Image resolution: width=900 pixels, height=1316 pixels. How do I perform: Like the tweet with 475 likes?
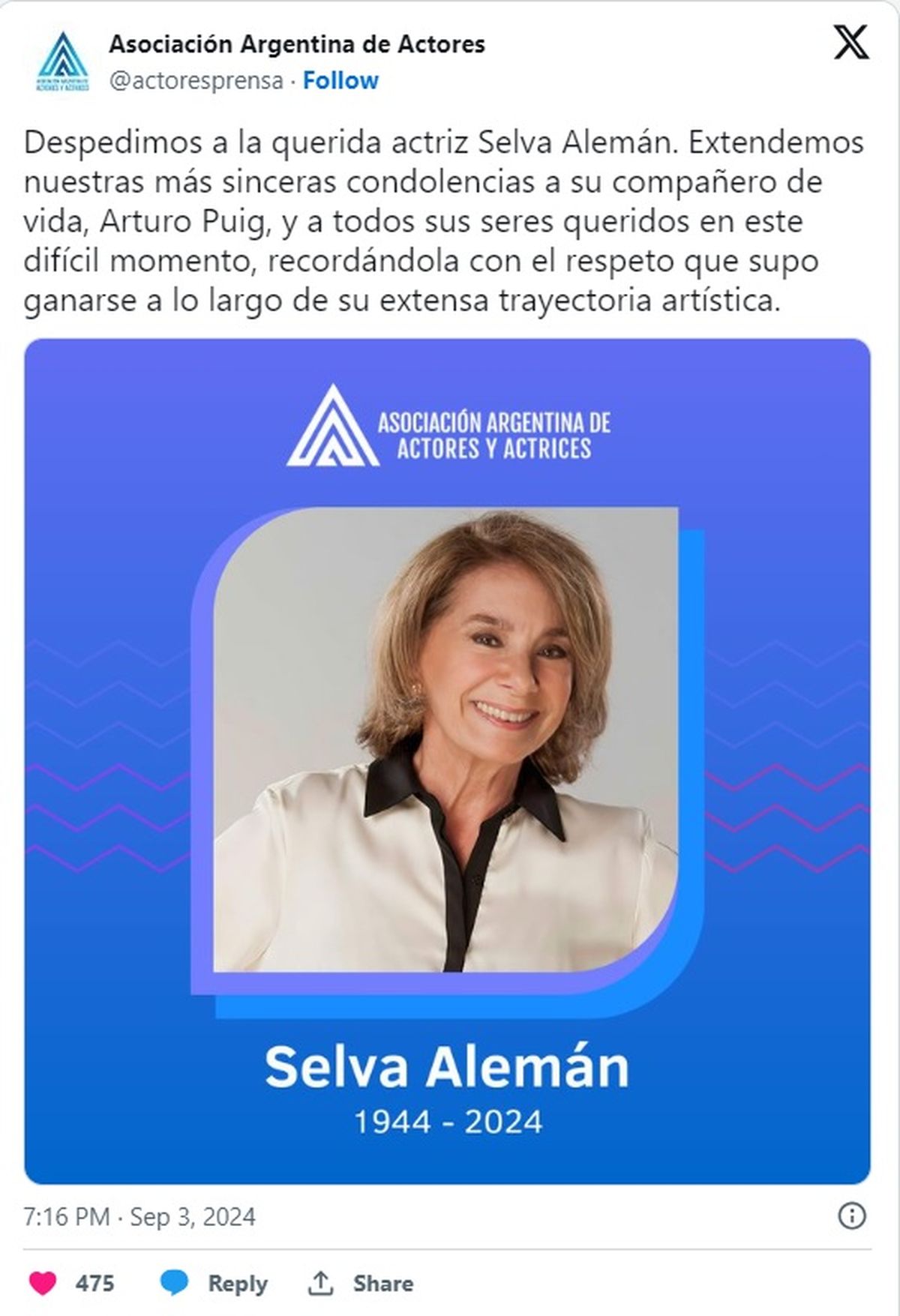[43, 1283]
